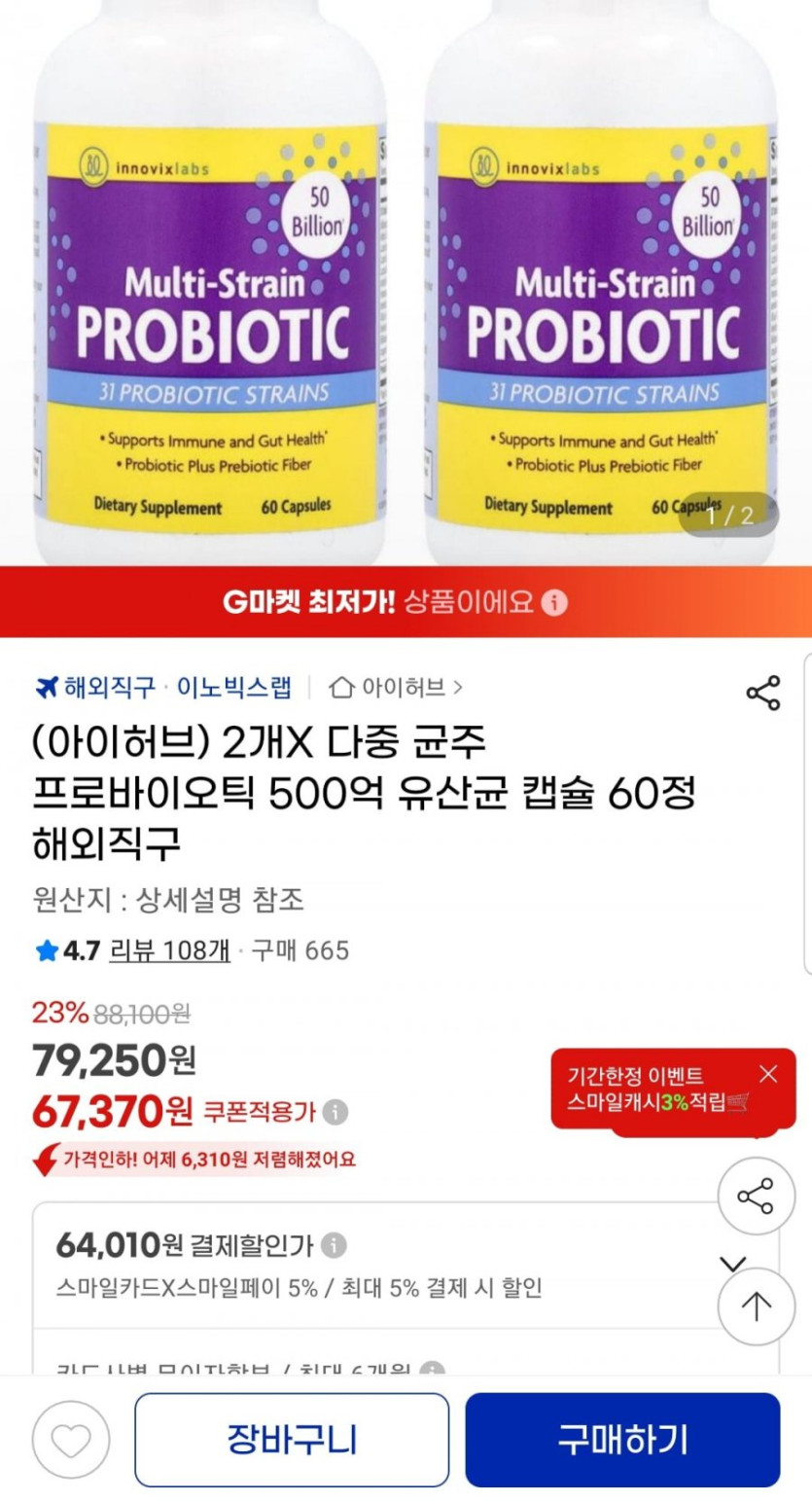
Task: Open the G마켓 최저가 info banner
Action: point(406,602)
